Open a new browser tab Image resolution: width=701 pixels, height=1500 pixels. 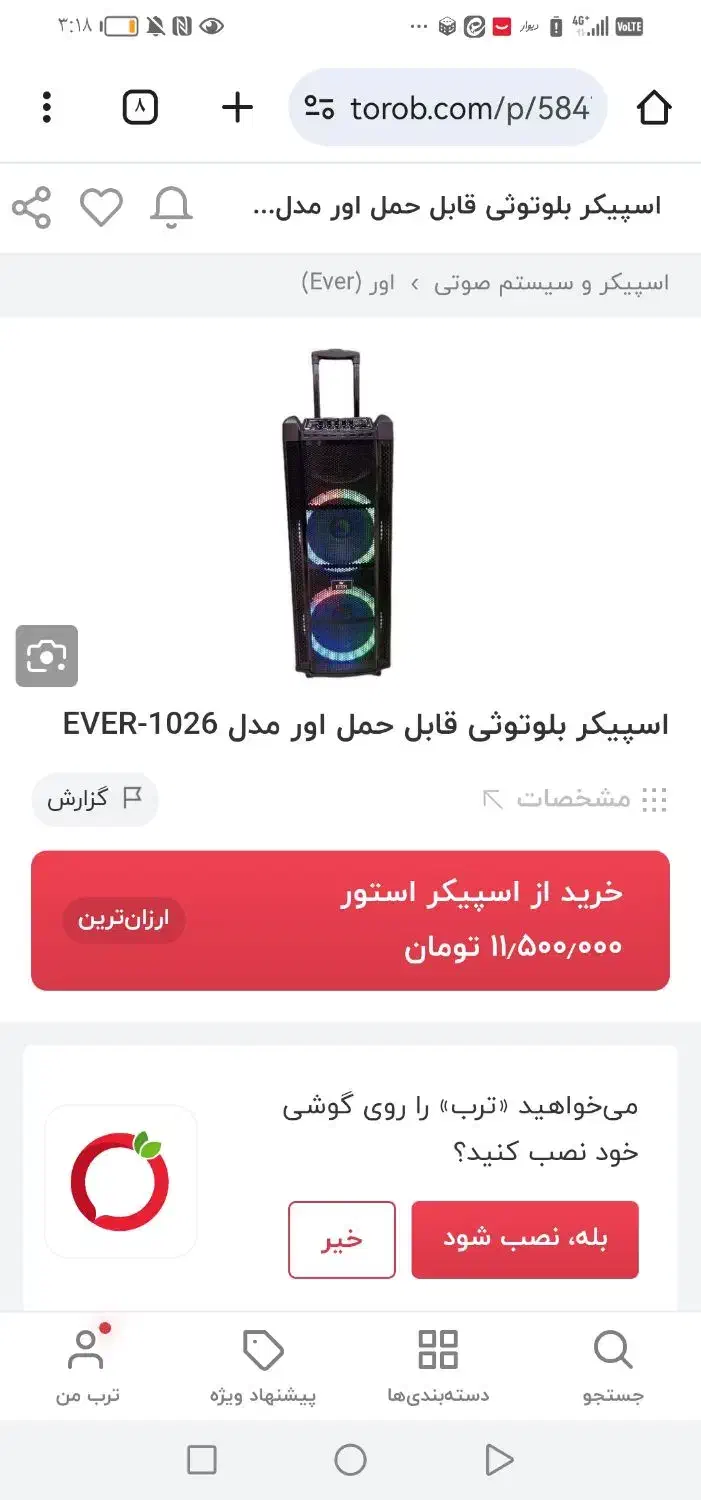tap(237, 107)
